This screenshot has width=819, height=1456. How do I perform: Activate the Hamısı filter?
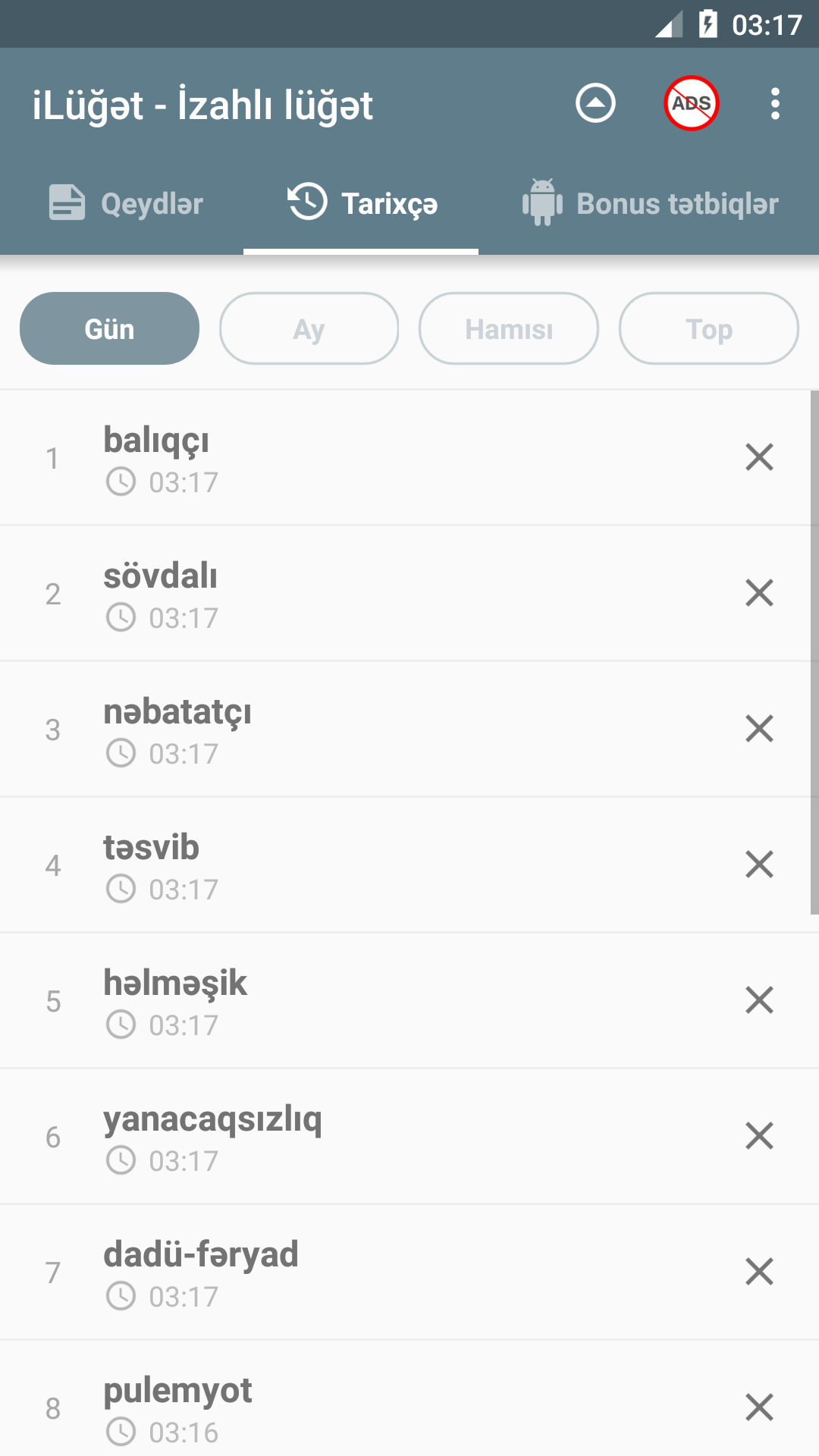tap(508, 328)
